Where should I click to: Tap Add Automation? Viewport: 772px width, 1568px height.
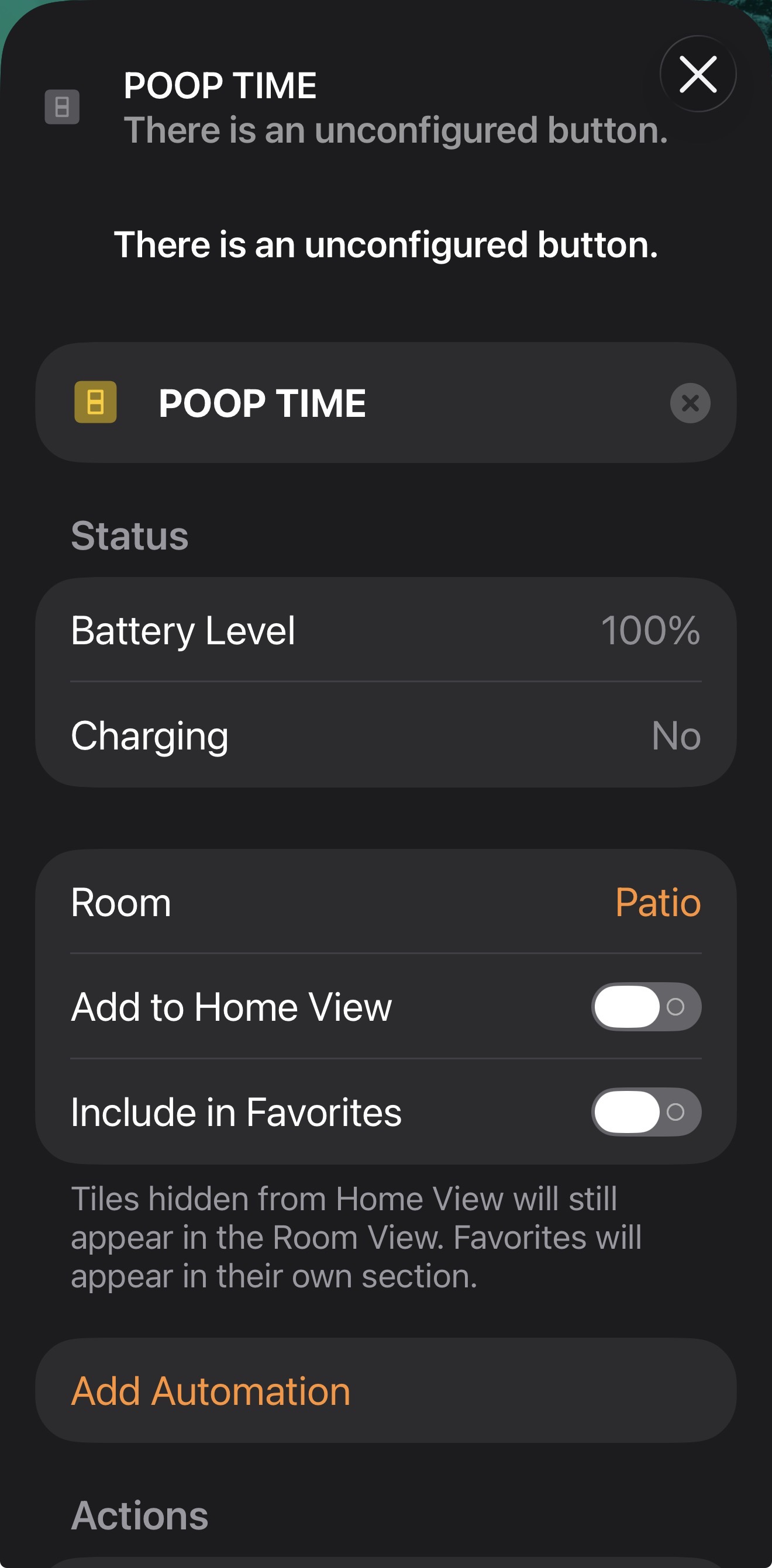pyautogui.click(x=211, y=1391)
